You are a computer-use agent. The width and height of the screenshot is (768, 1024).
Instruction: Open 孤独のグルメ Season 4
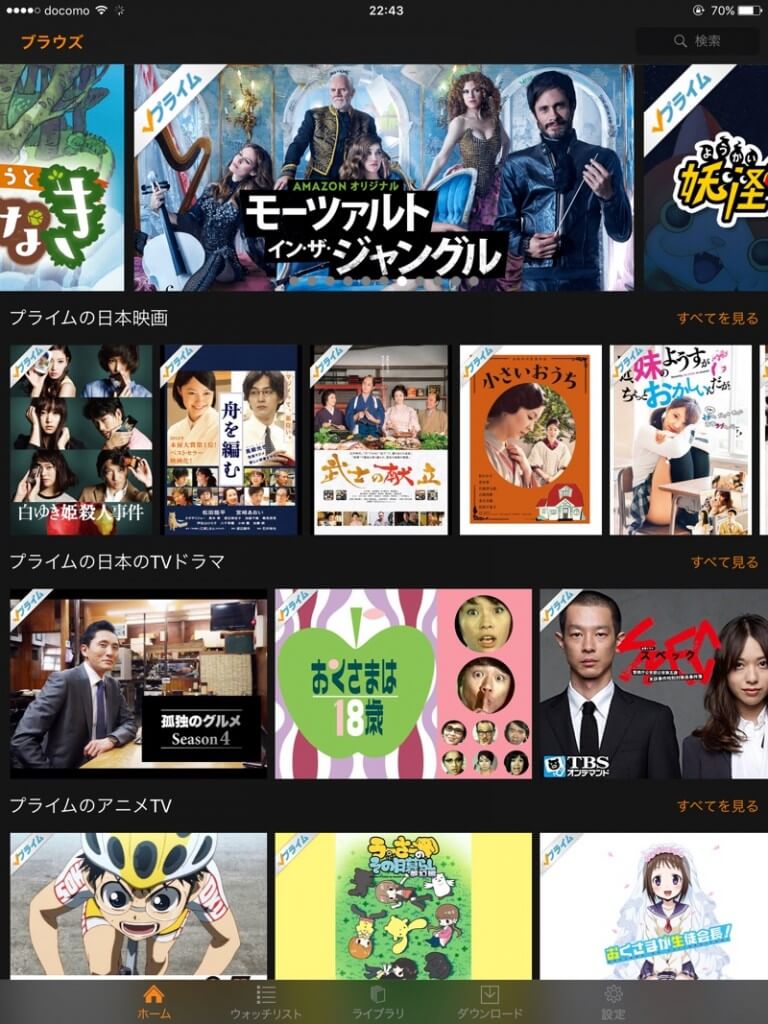(x=138, y=683)
